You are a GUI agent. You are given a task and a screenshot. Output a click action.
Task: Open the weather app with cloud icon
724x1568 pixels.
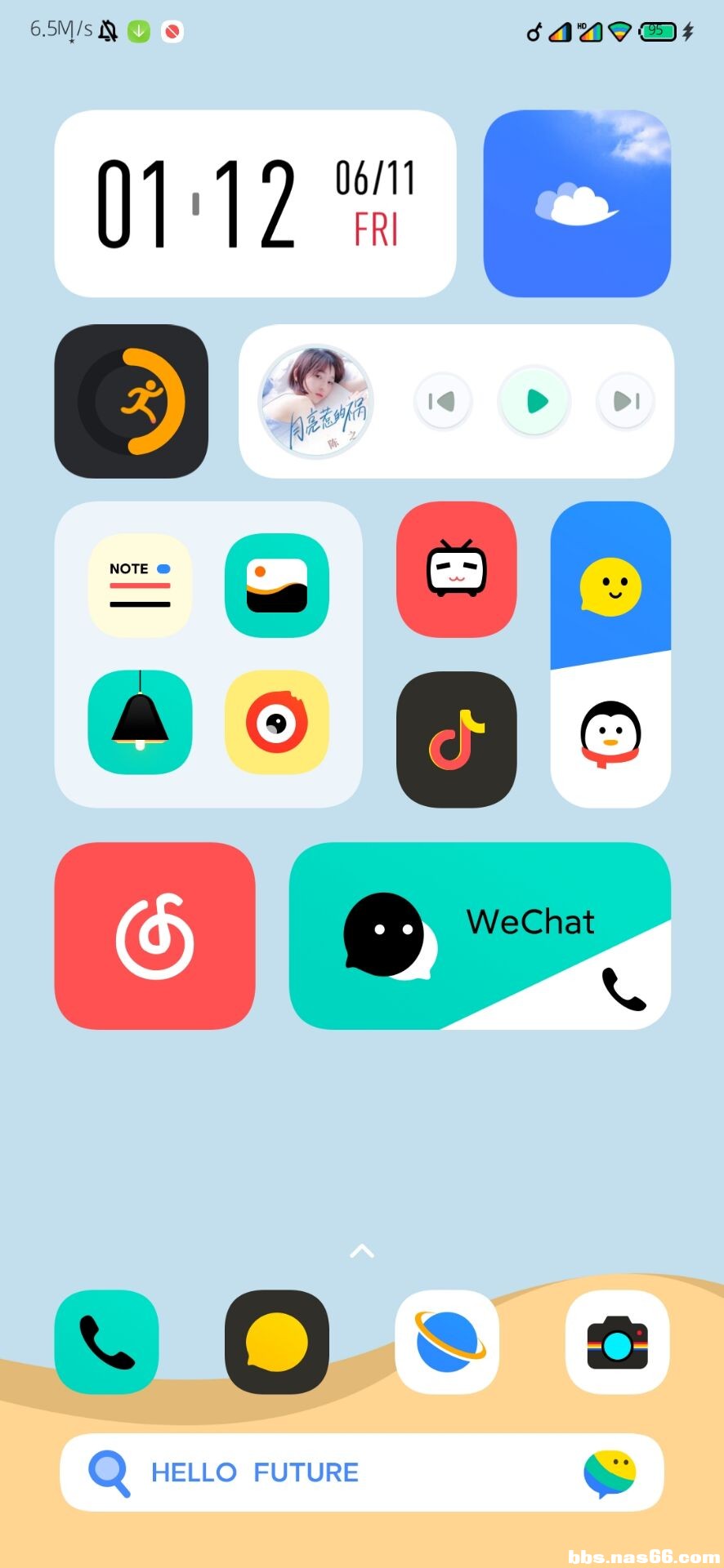coord(577,203)
